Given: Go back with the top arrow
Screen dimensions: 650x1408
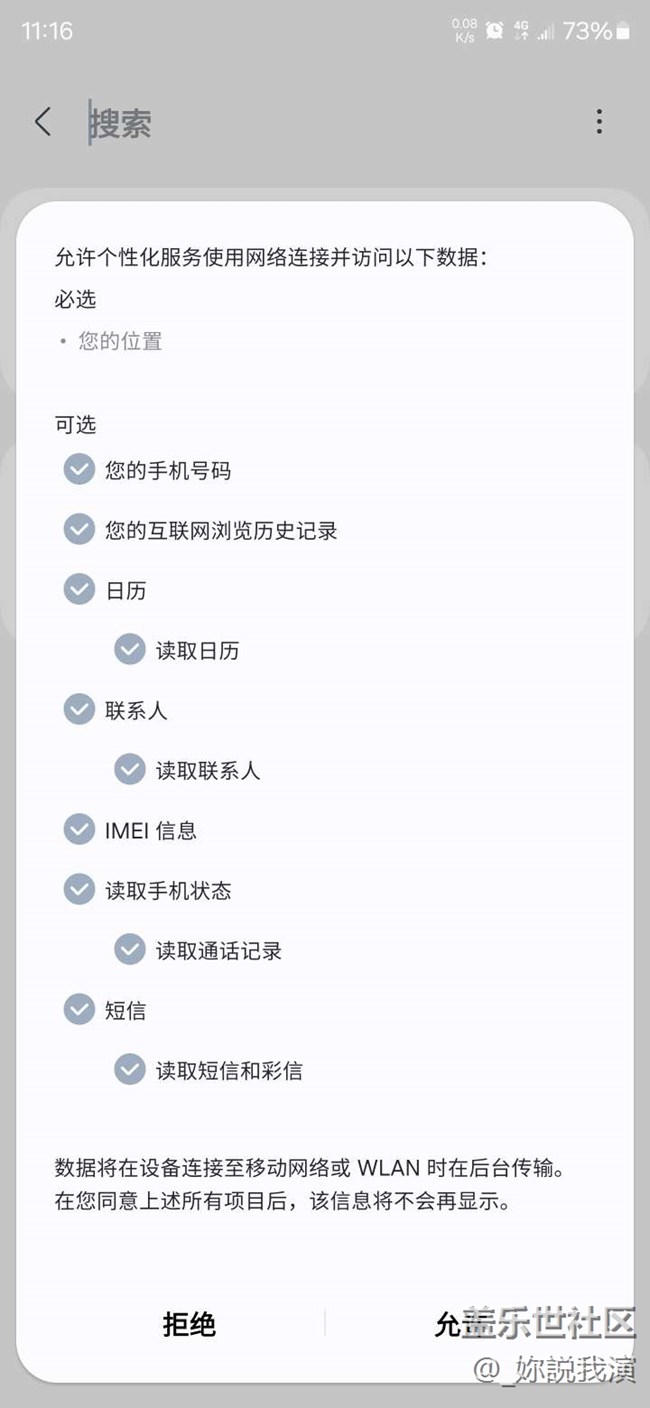Looking at the screenshot, I should 42,122.
